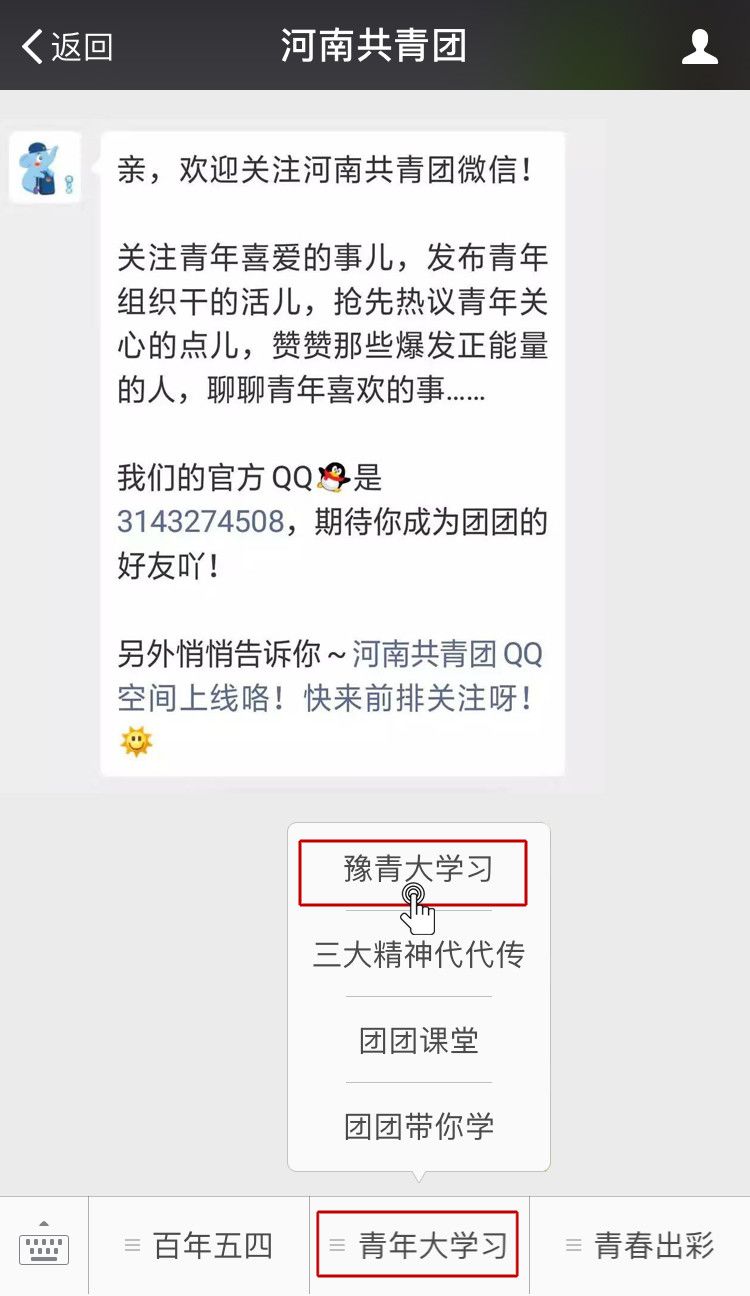Open the account profile icon

click(700, 46)
